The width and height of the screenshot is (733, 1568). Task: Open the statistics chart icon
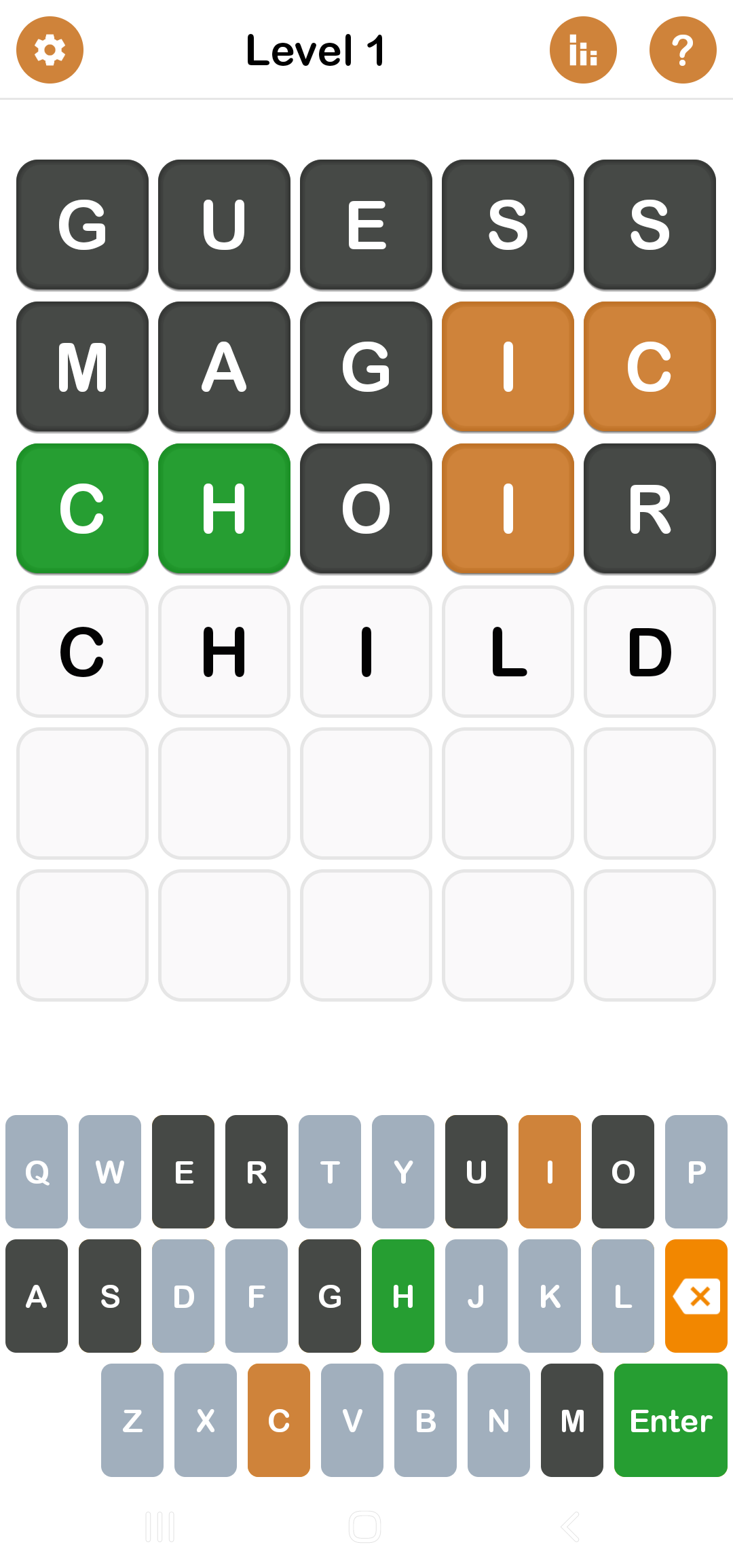point(583,50)
